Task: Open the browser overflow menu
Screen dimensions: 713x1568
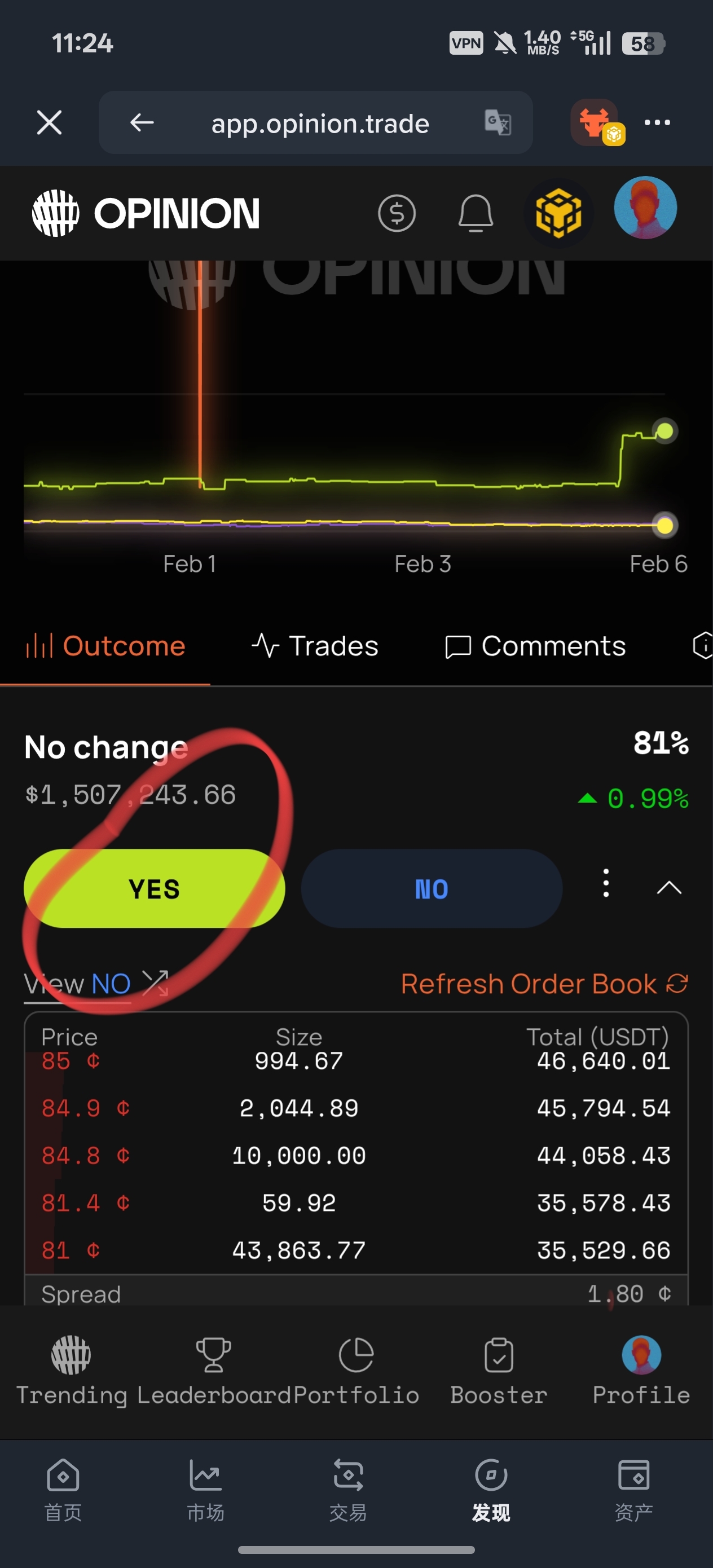Action: [657, 122]
